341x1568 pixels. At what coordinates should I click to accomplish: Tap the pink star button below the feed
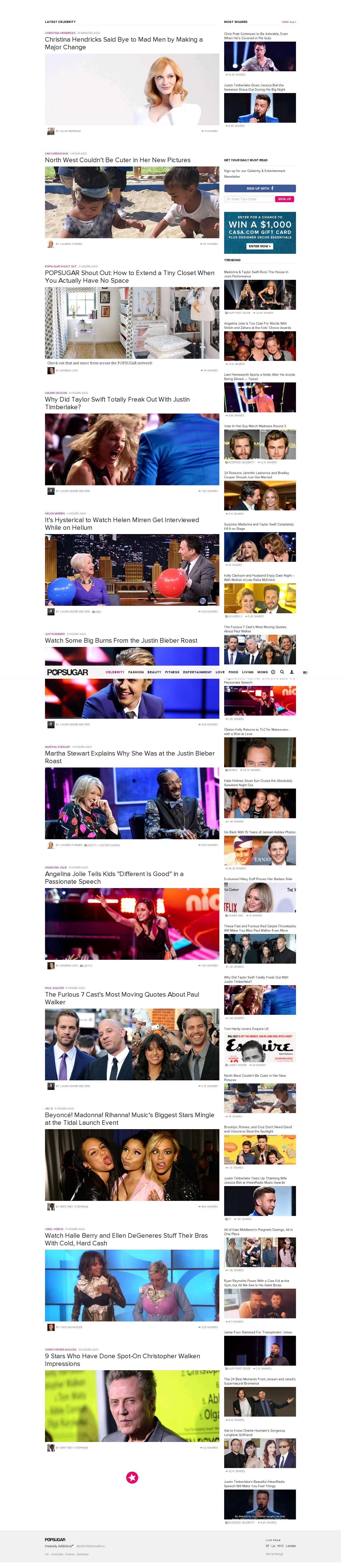click(132, 1477)
